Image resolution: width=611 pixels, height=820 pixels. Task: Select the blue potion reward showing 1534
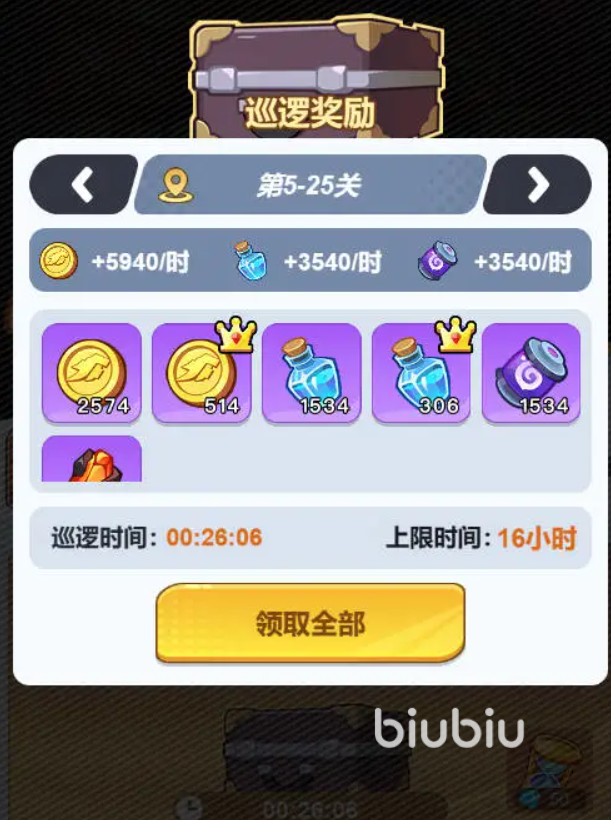click(x=312, y=373)
